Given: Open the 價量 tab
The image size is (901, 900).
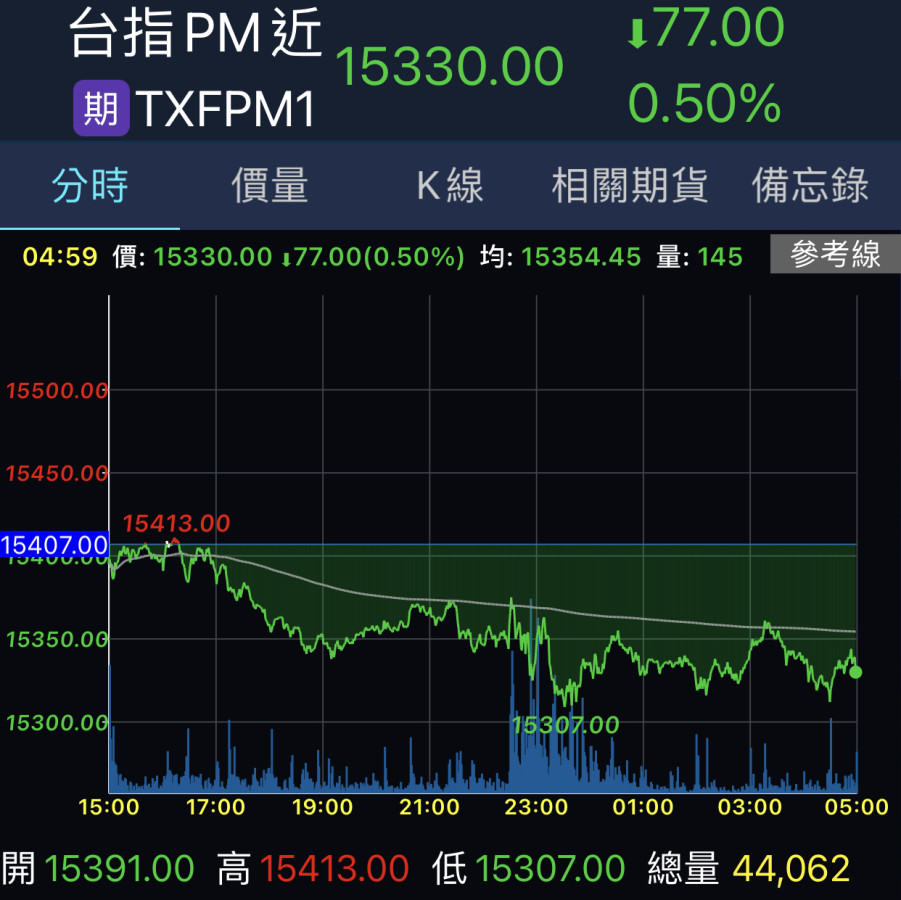Looking at the screenshot, I should click(270, 186).
